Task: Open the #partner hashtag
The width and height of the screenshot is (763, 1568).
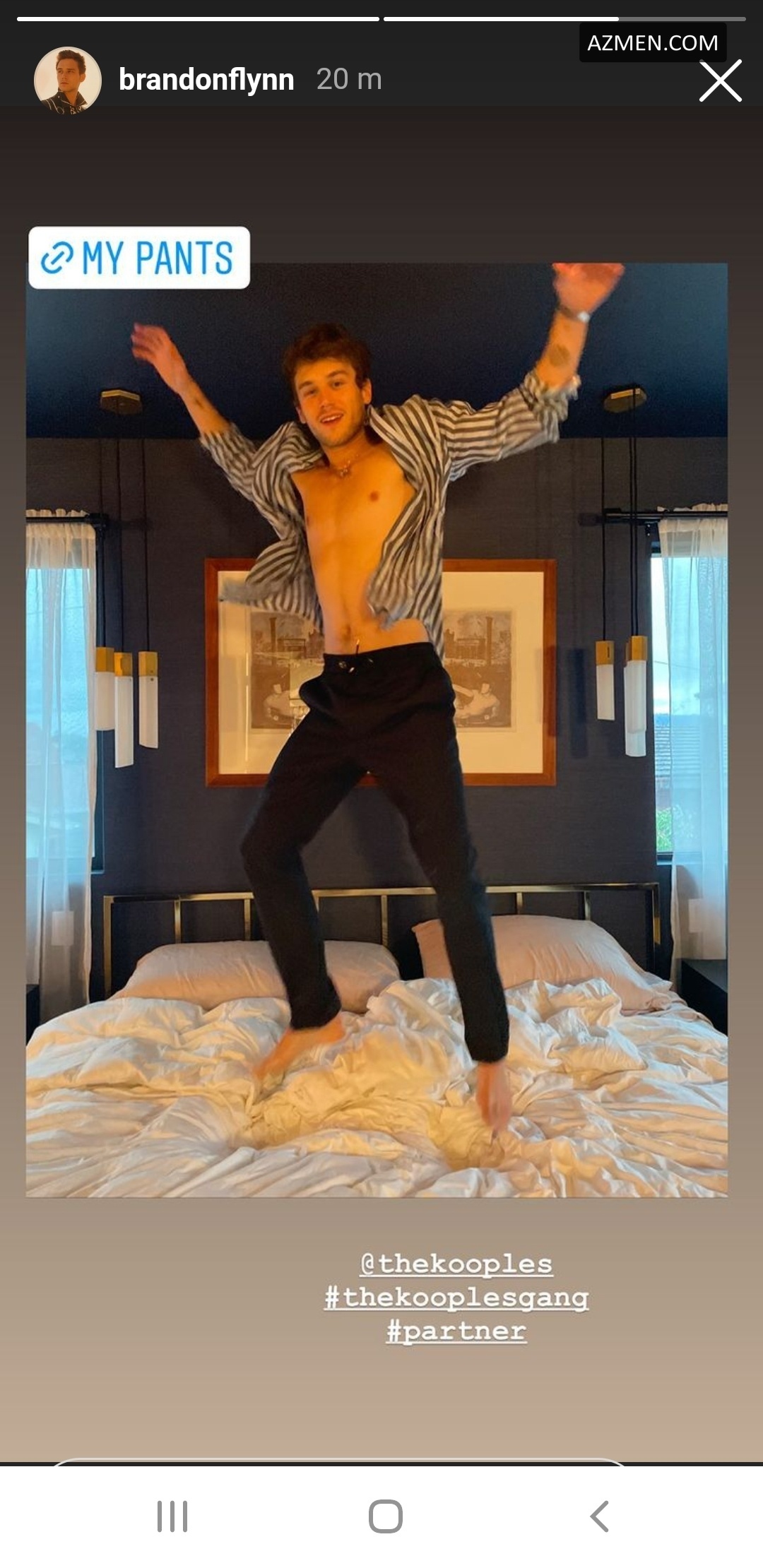Action: point(456,1331)
